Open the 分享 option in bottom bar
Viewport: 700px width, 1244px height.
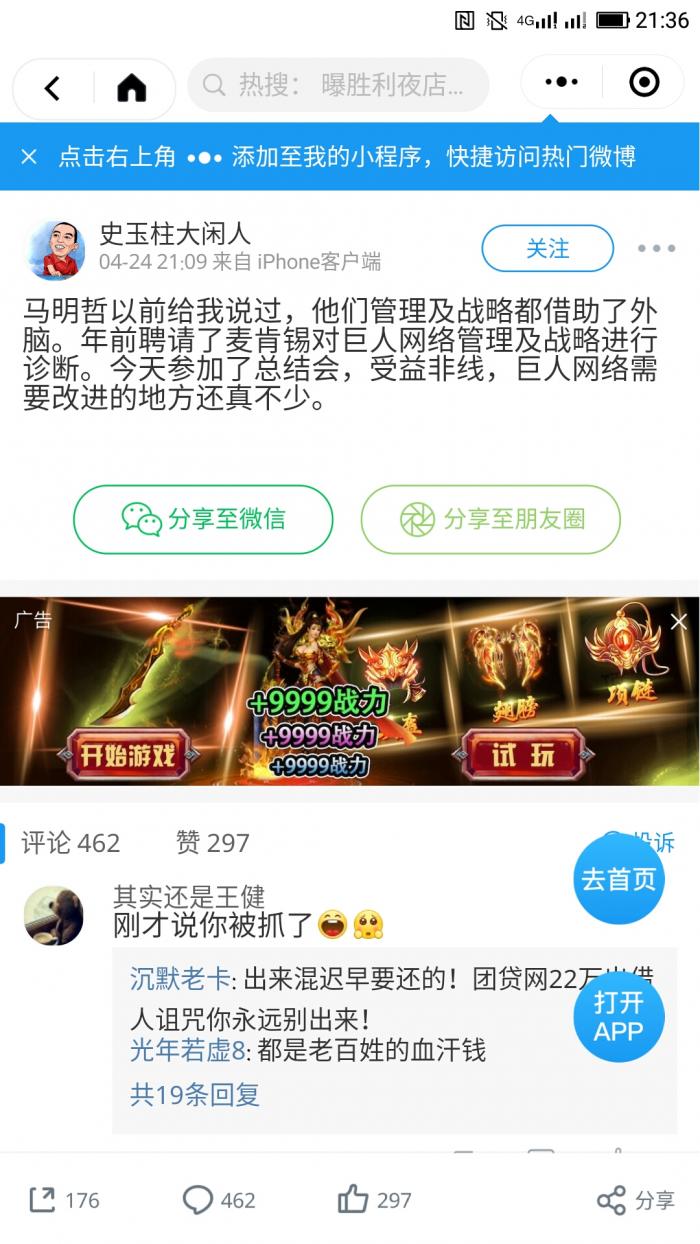coord(636,1200)
